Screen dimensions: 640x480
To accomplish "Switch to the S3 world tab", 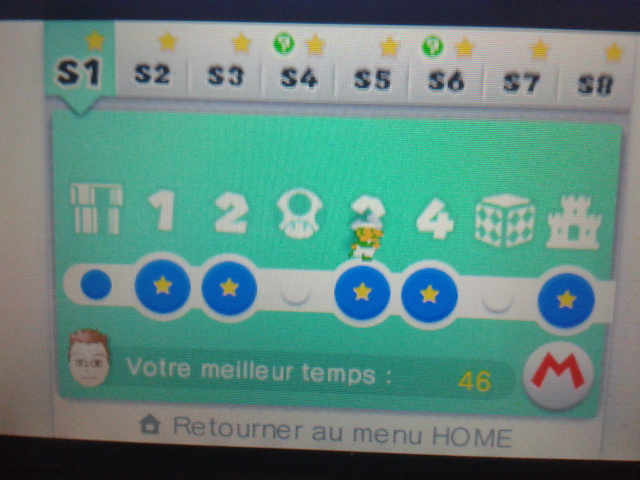I will point(225,76).
